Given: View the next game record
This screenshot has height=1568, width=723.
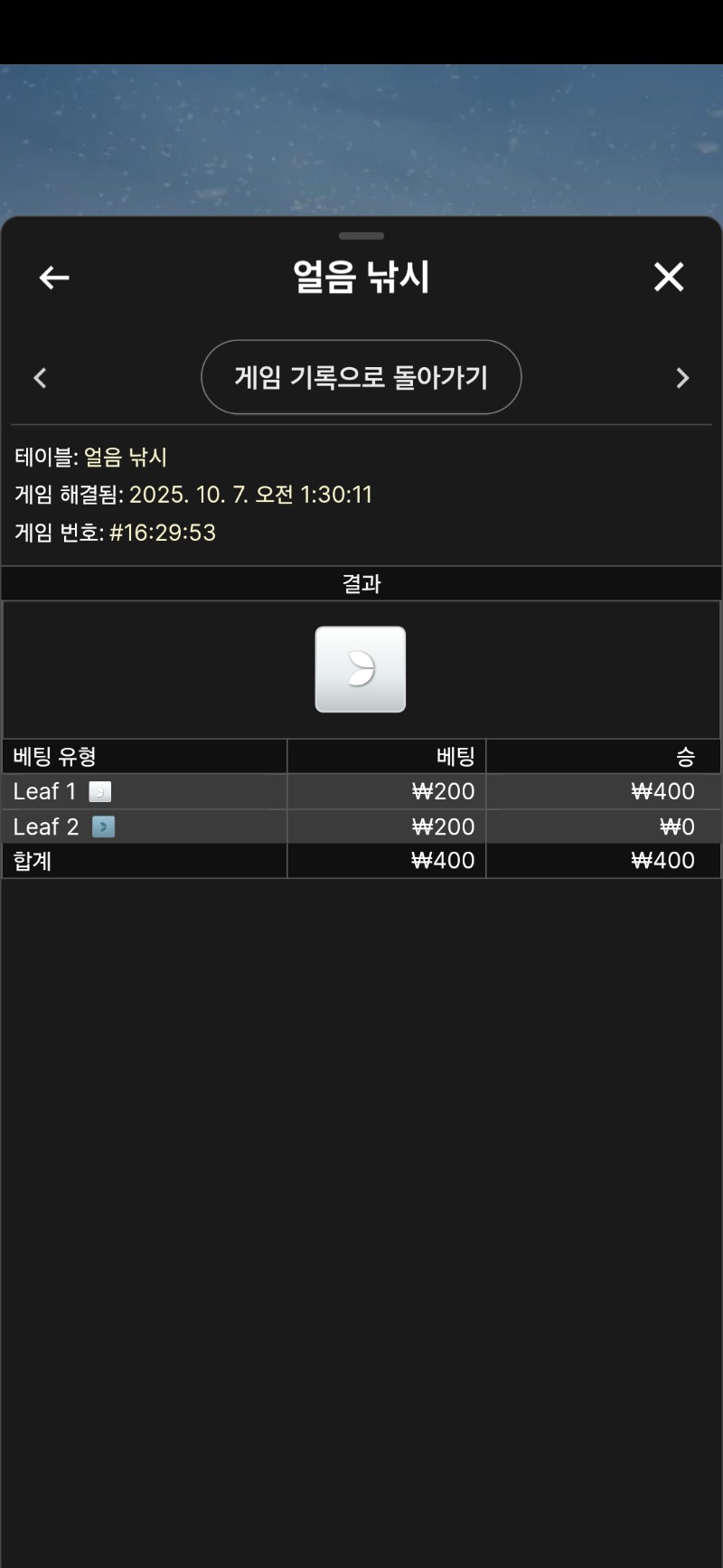Looking at the screenshot, I should point(682,378).
